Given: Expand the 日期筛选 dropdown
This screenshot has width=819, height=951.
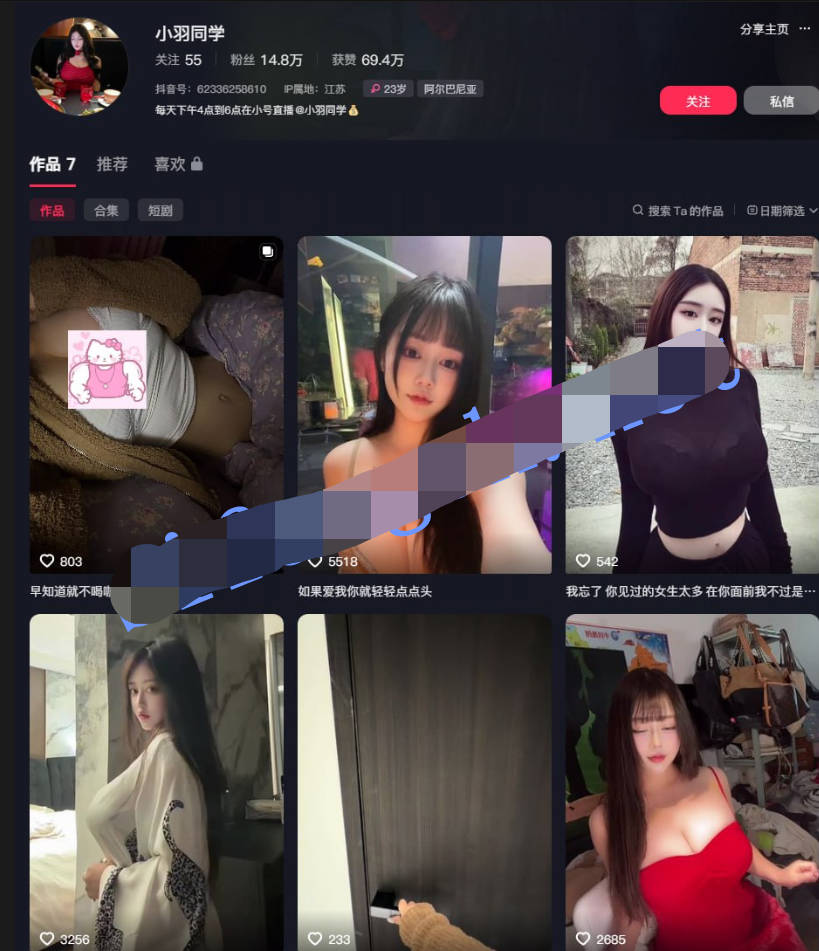Looking at the screenshot, I should (x=782, y=211).
